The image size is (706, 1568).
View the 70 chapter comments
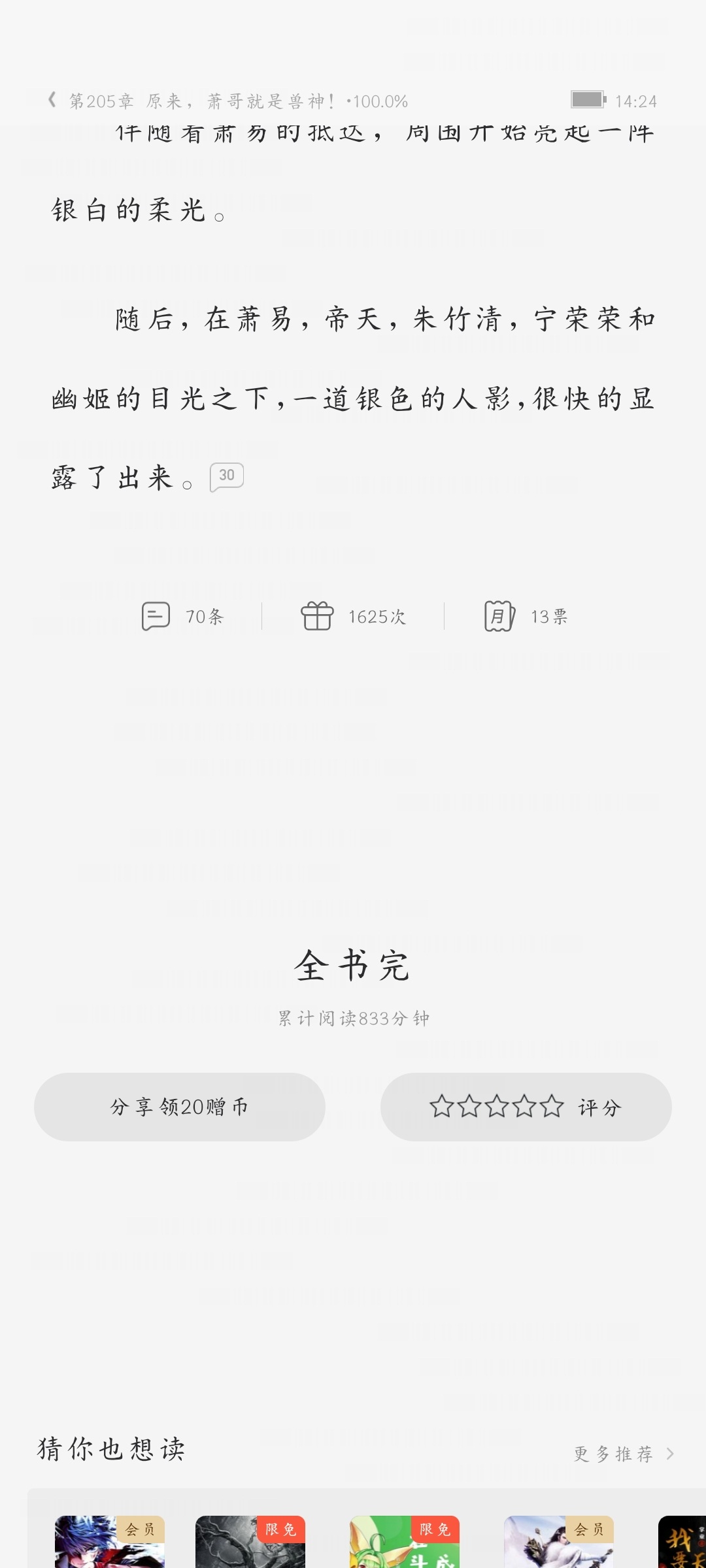[182, 616]
